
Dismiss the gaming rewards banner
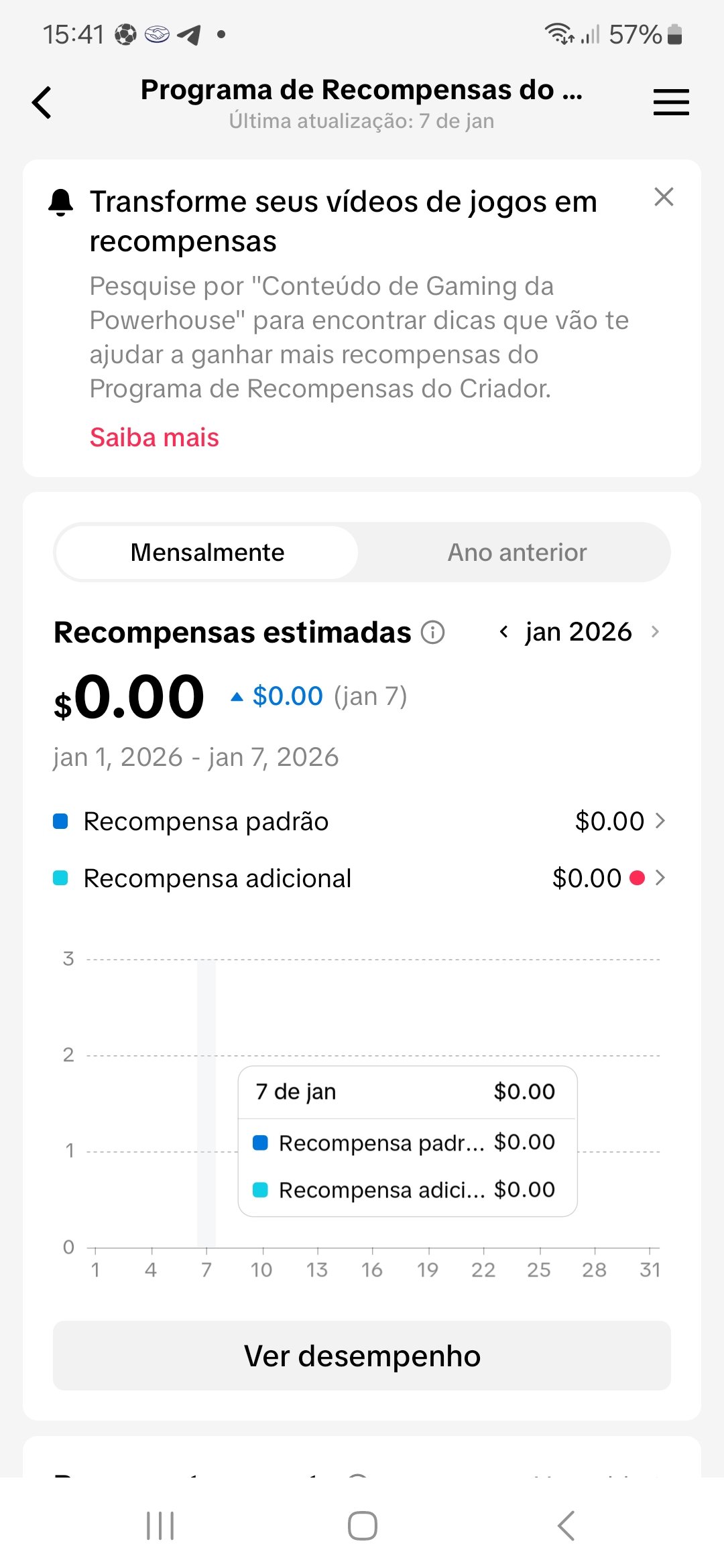coord(664,197)
